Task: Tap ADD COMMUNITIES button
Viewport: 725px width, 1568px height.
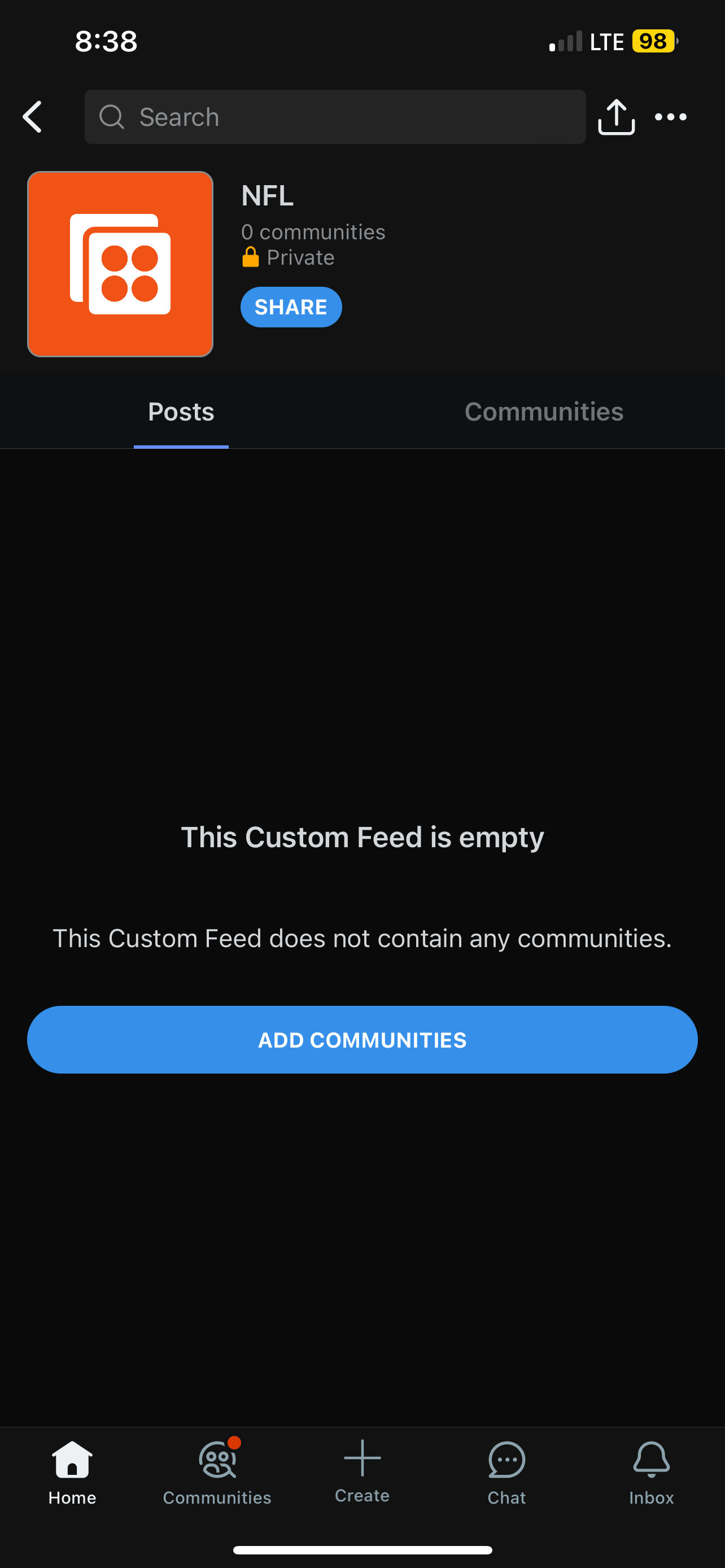Action: pyautogui.click(x=362, y=1040)
